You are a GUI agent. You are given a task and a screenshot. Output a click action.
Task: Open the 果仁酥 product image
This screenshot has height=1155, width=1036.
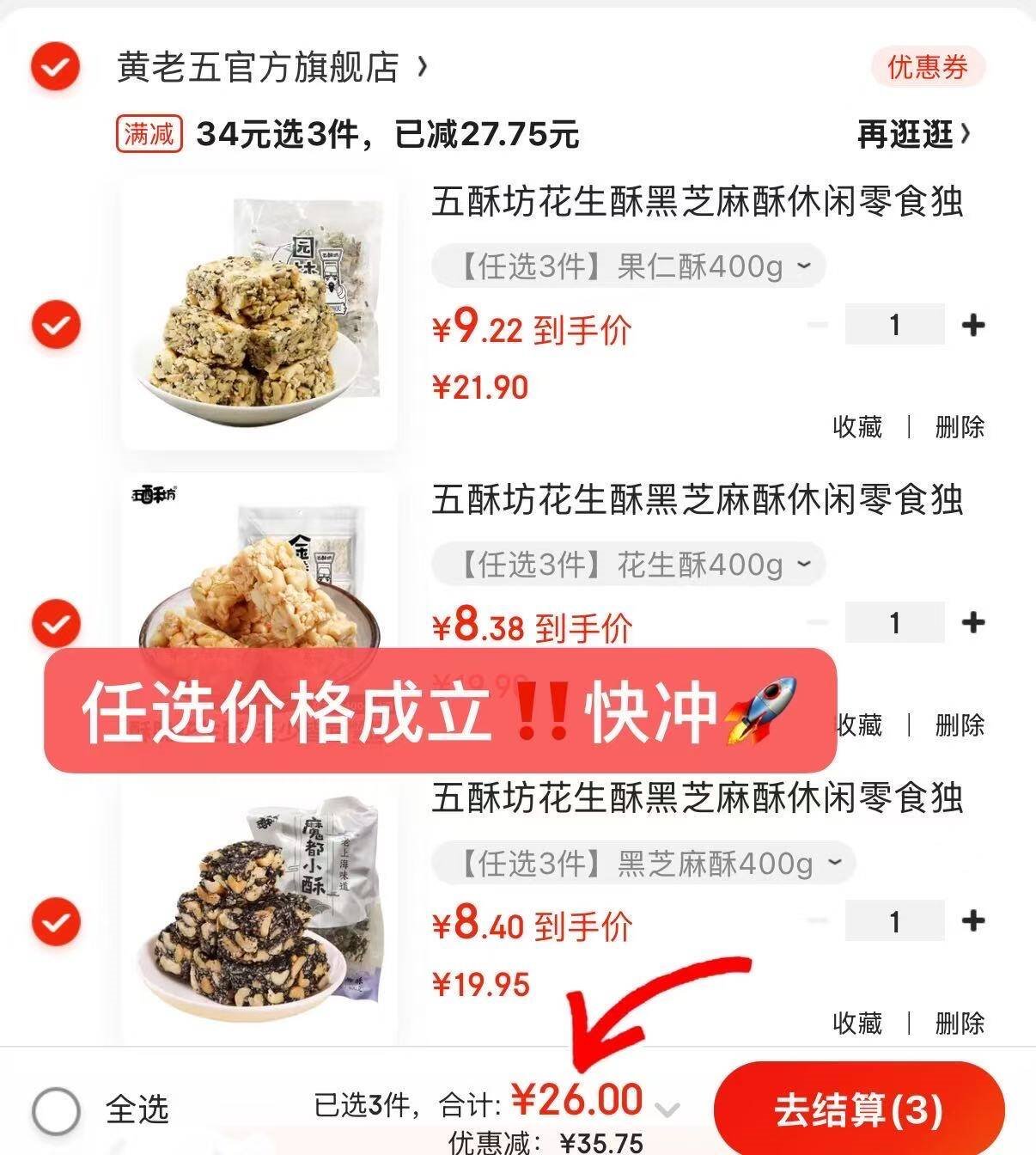pos(259,314)
